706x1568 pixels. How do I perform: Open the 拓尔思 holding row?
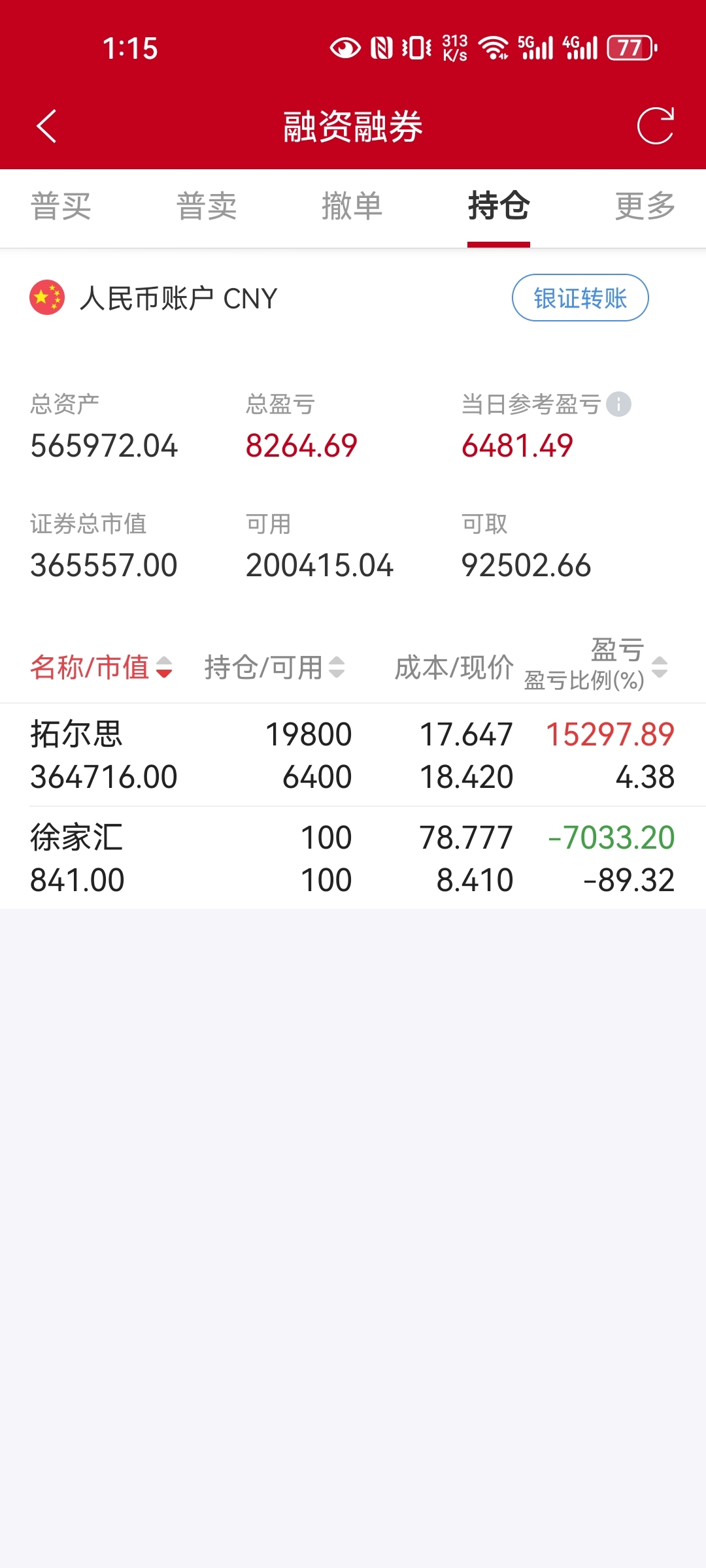coord(353,755)
